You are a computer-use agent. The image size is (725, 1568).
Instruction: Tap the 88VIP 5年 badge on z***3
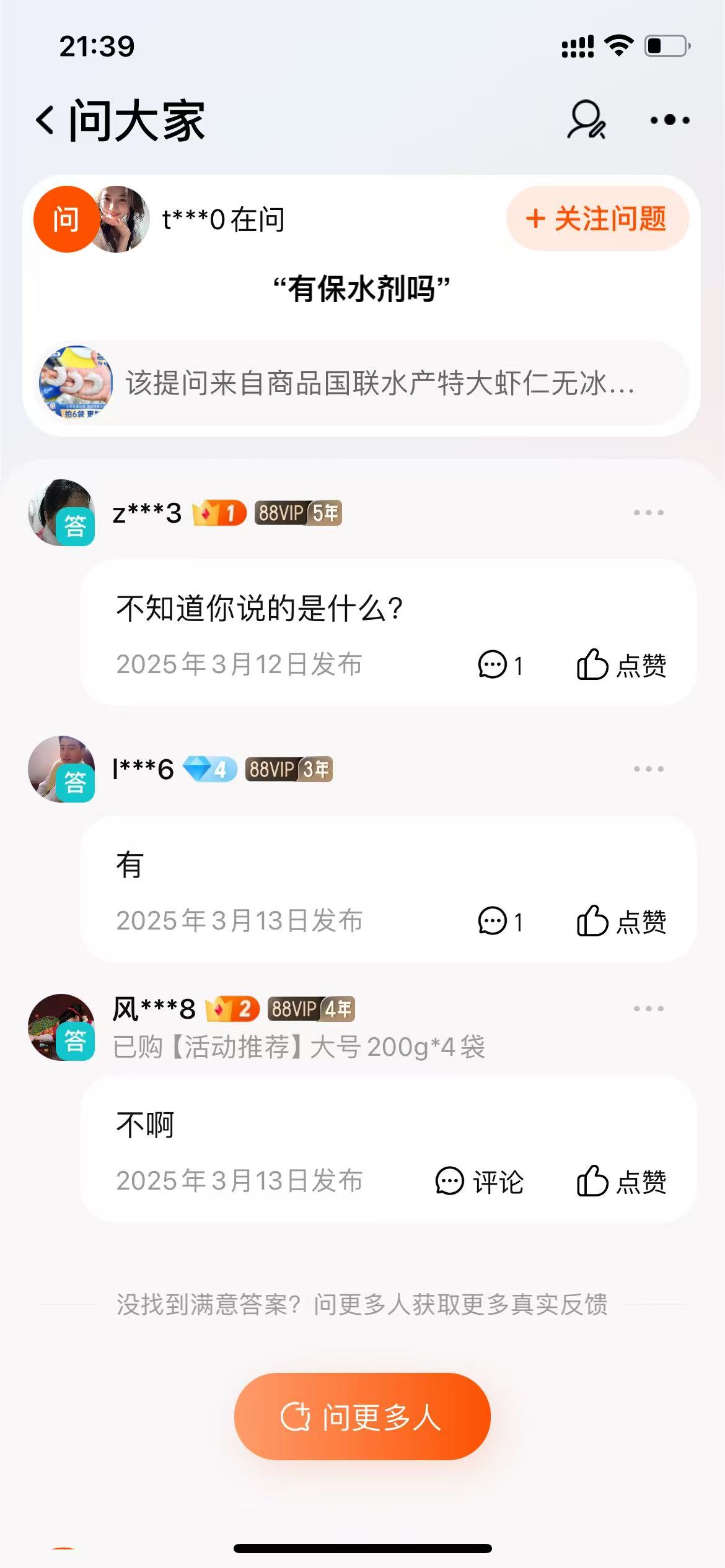298,513
